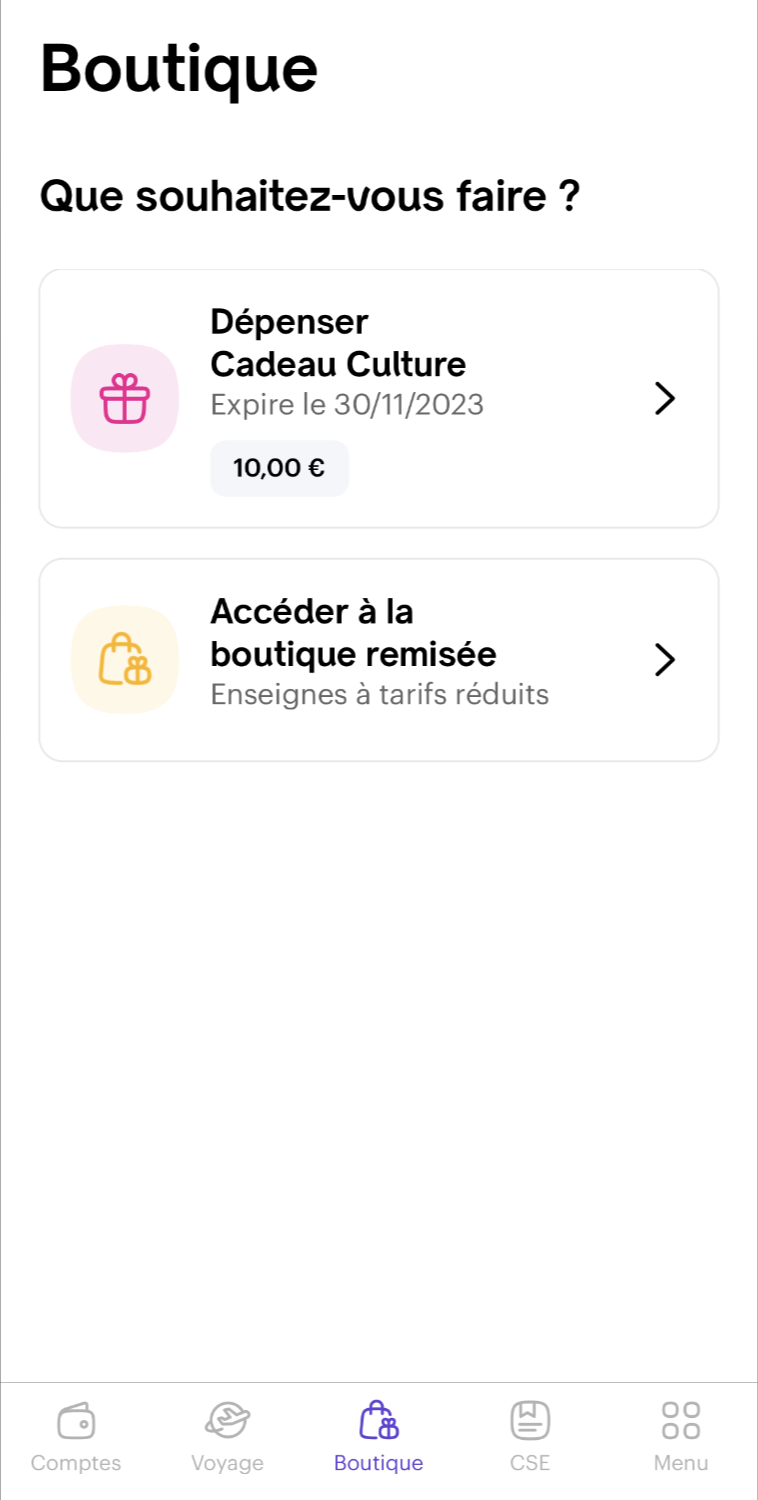Open the boutique remisée card
Screen dimensions: 758x1500
pyautogui.click(x=379, y=660)
